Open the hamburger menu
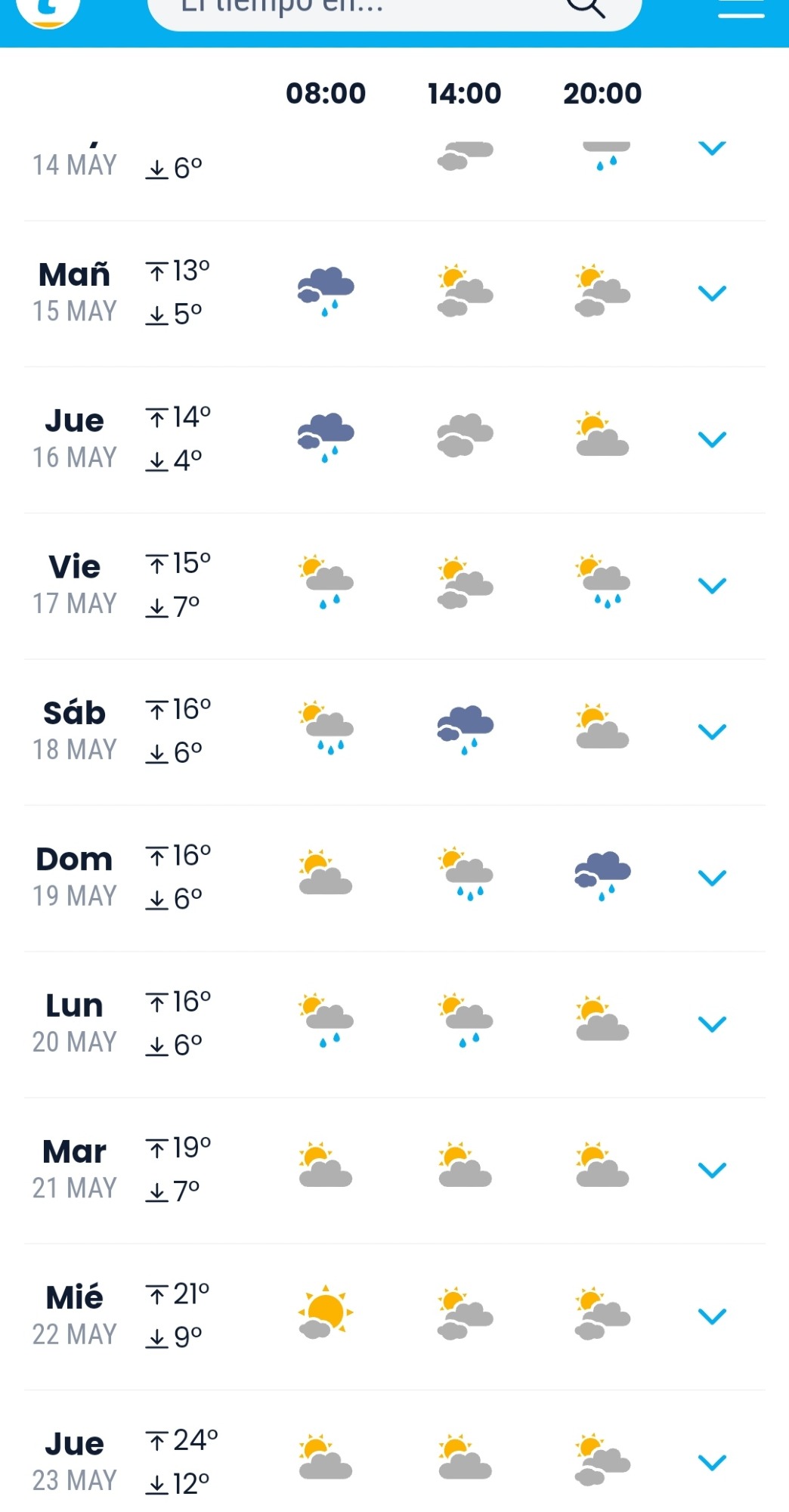Image resolution: width=789 pixels, height=1512 pixels. [x=741, y=8]
